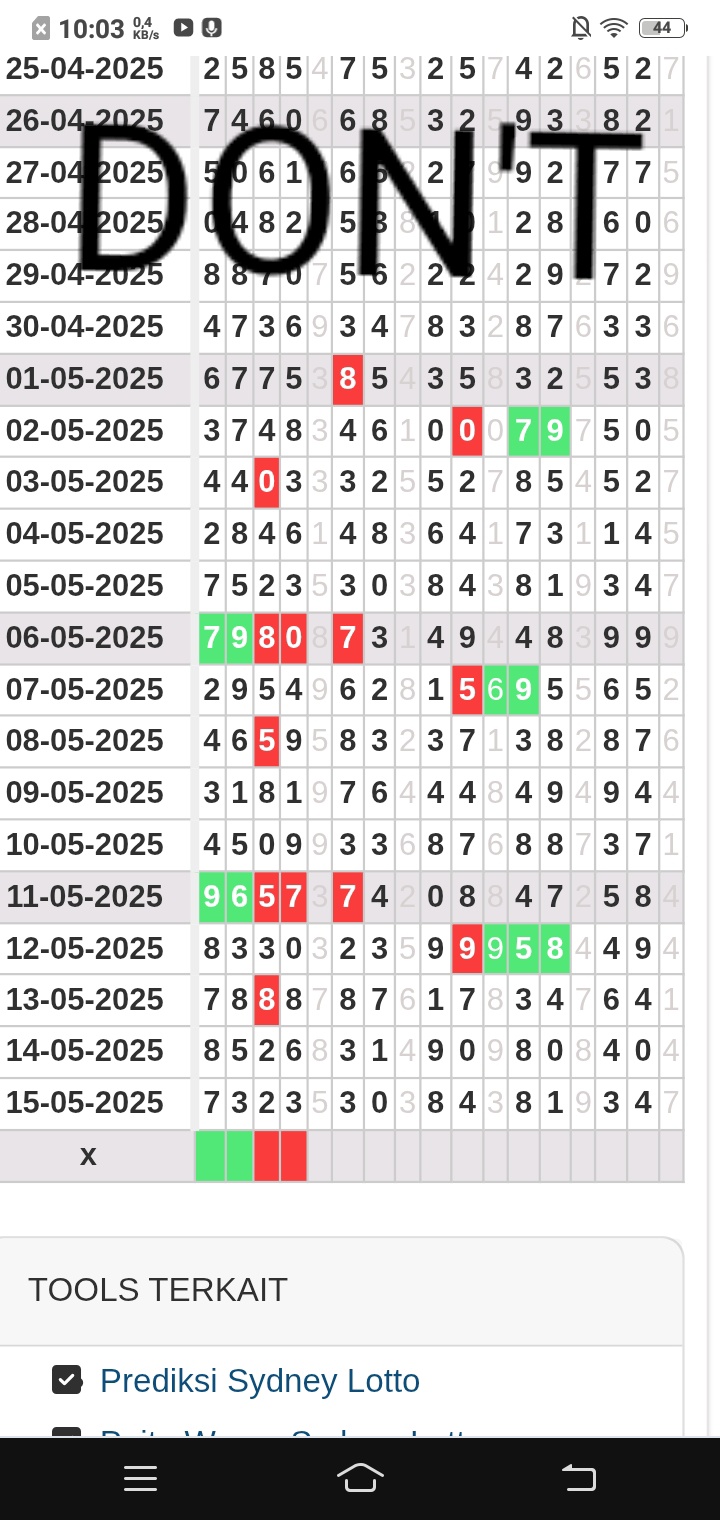Viewport: 720px width, 1520px height.
Task: Return to the home screen
Action: [360, 1477]
